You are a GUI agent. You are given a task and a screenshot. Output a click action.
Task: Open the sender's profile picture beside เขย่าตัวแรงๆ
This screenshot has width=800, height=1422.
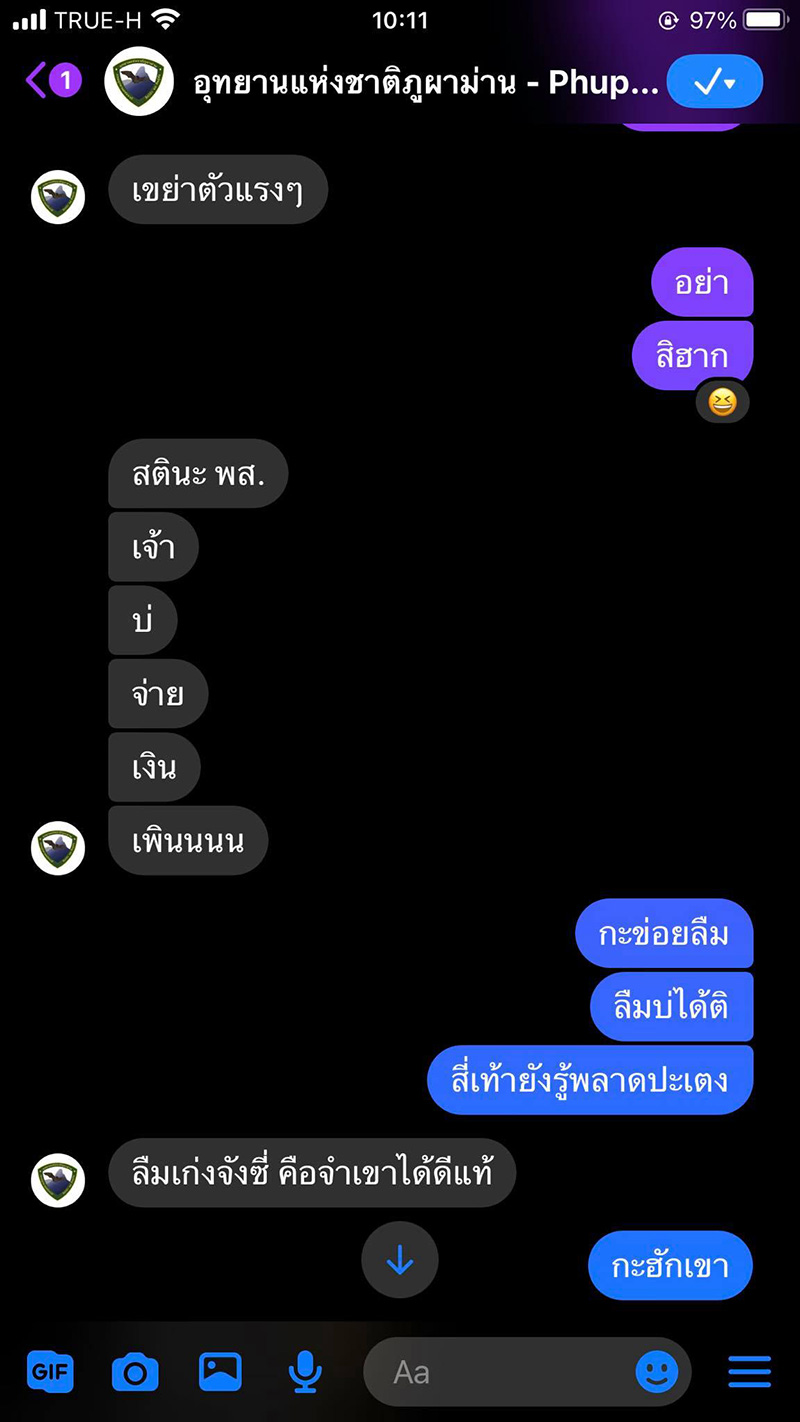pos(58,196)
